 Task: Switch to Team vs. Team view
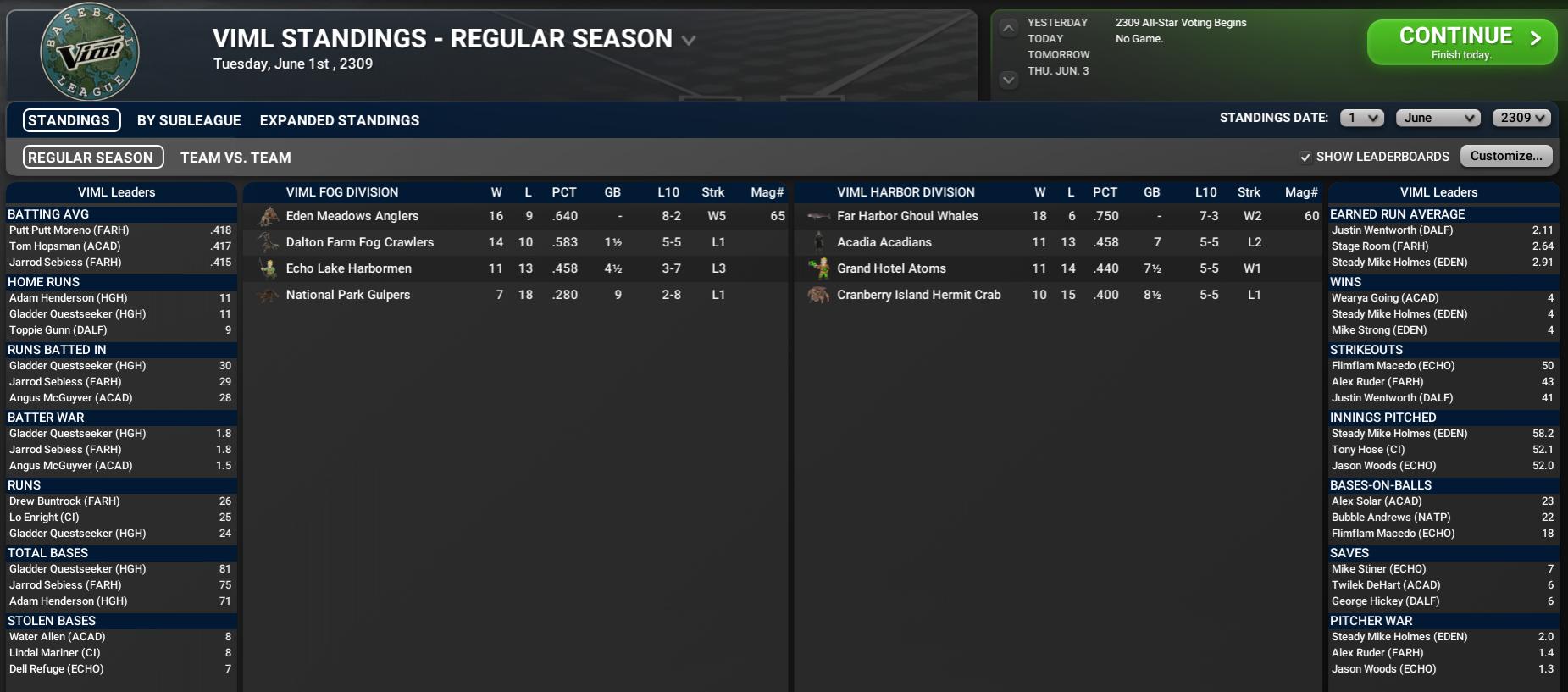coord(235,158)
